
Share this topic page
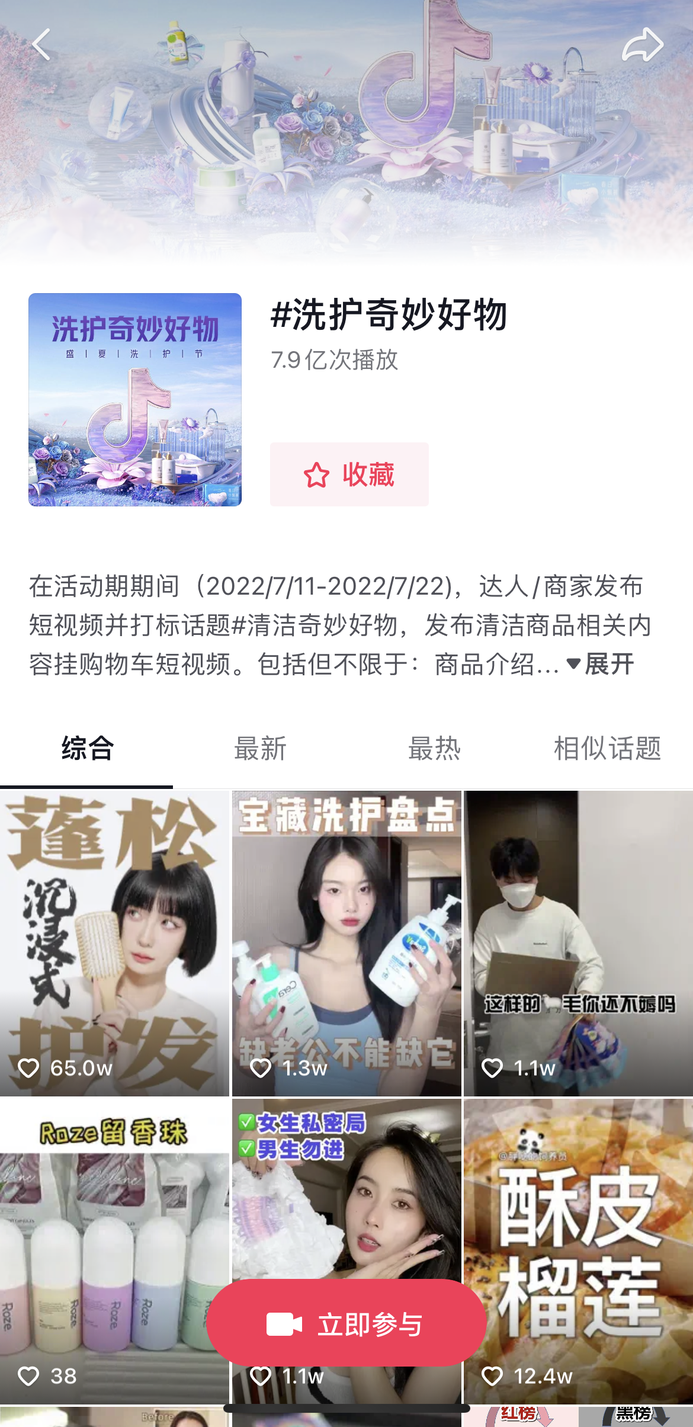tap(642, 45)
